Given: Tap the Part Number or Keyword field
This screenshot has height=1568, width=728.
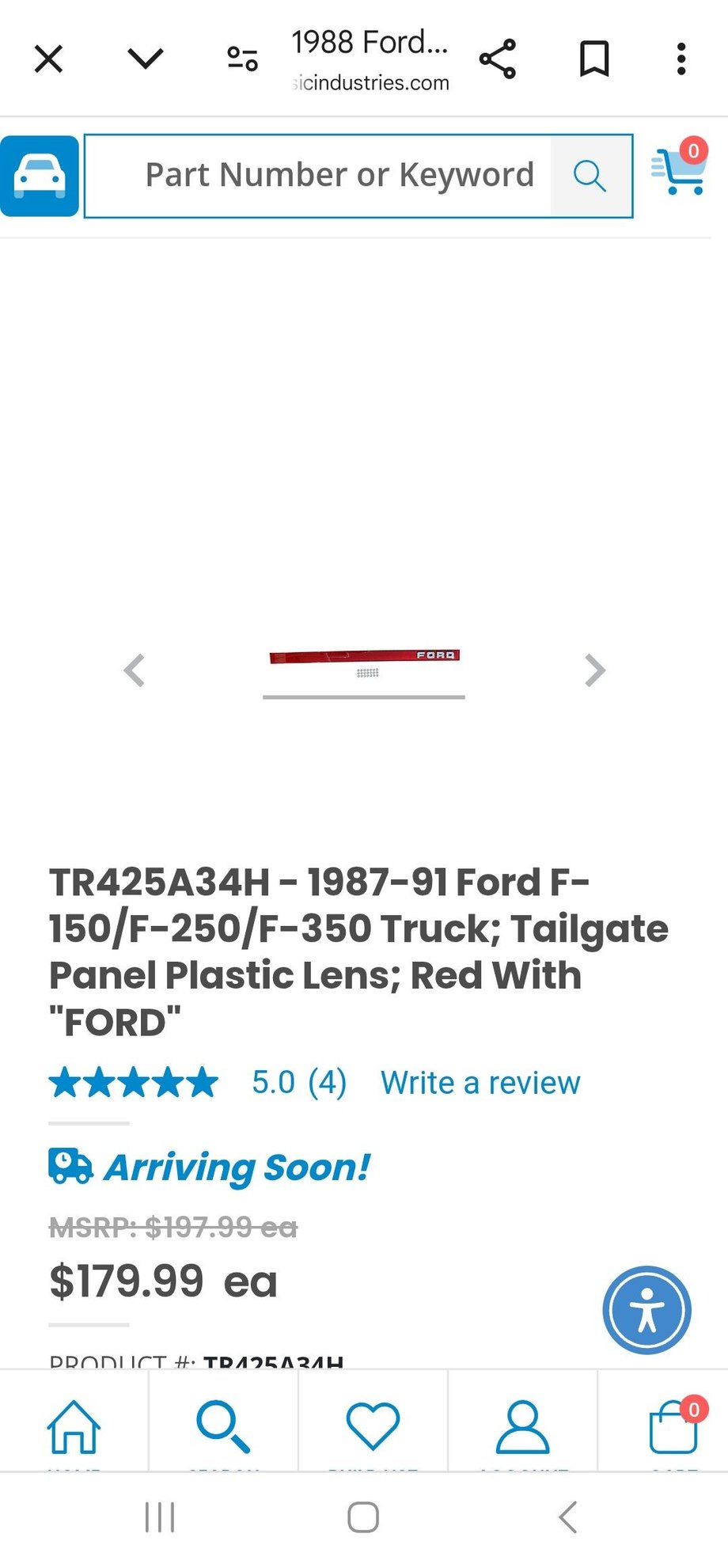Looking at the screenshot, I should click(339, 176).
